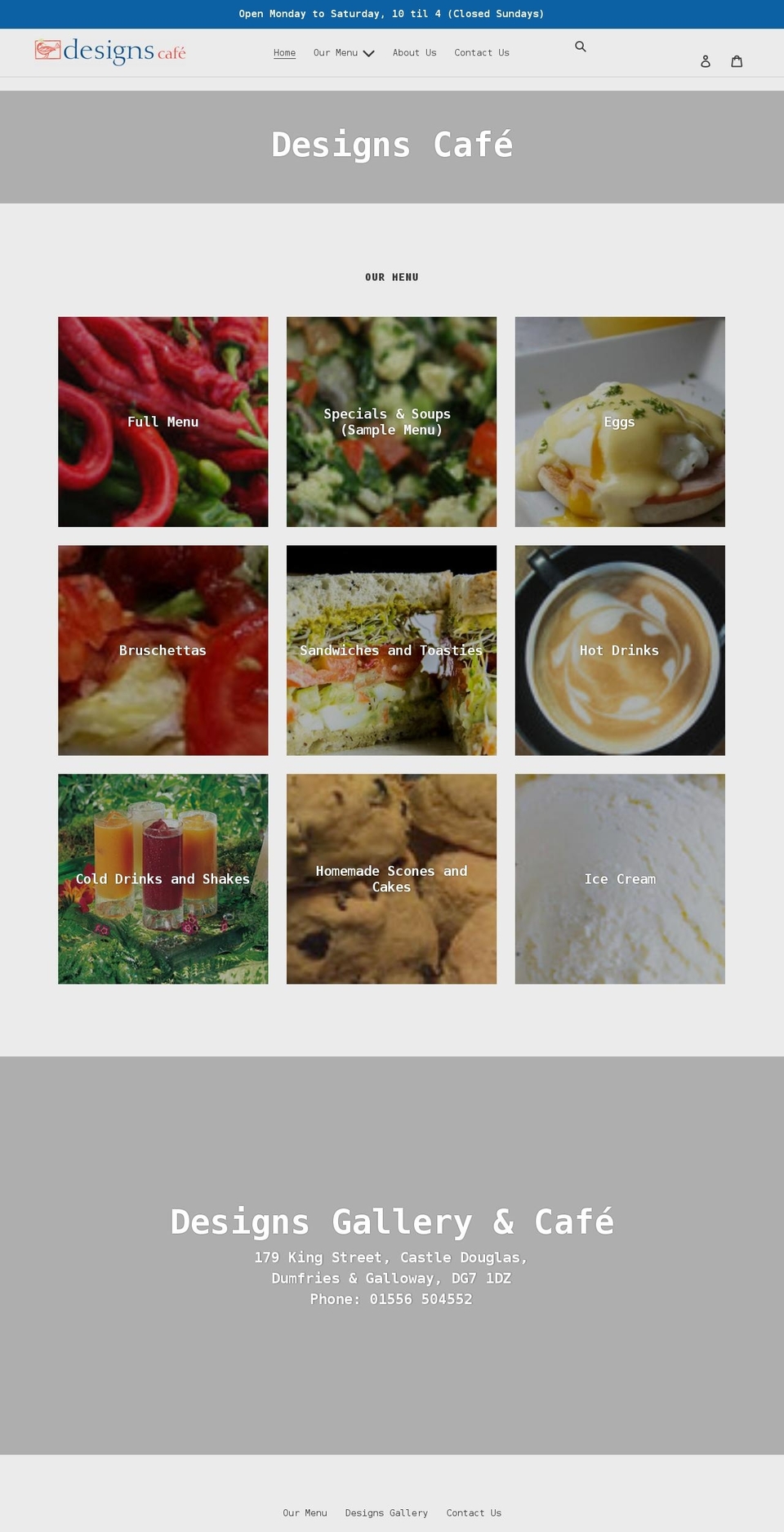
Task: Open Specials & Soups sample menu
Action: click(391, 422)
